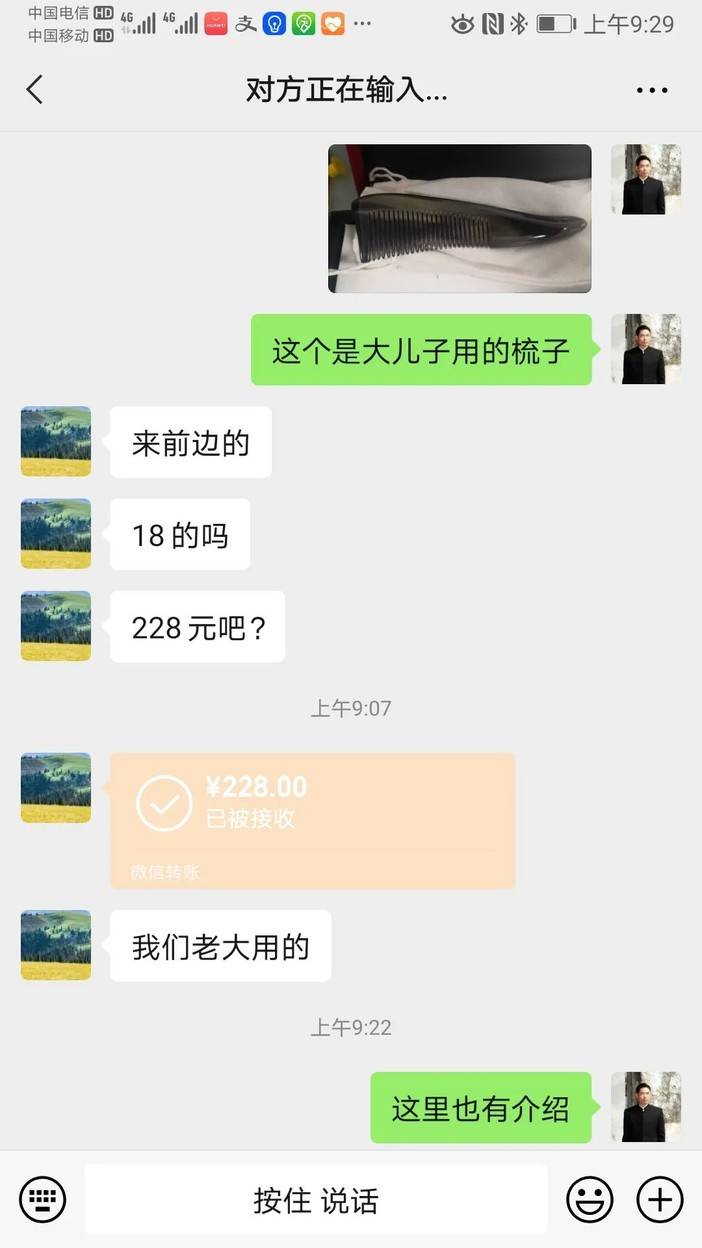Open the ¥228.00 WeChat transfer message
702x1248 pixels.
coord(313,820)
